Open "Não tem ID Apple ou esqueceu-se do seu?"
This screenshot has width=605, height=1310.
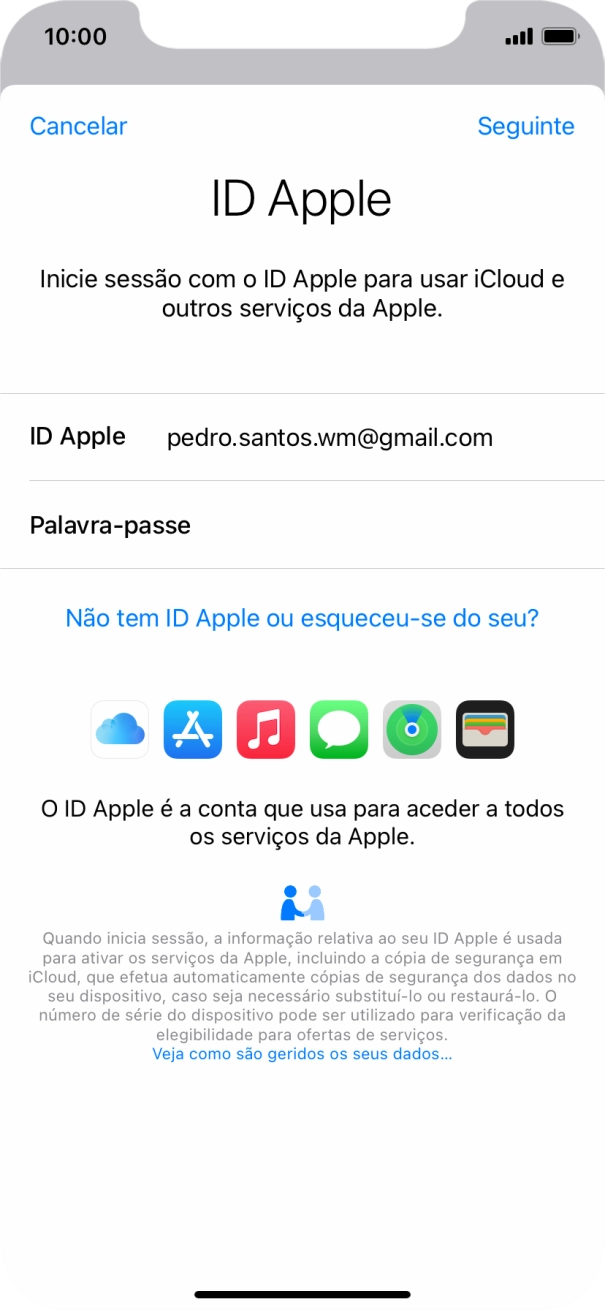[302, 618]
